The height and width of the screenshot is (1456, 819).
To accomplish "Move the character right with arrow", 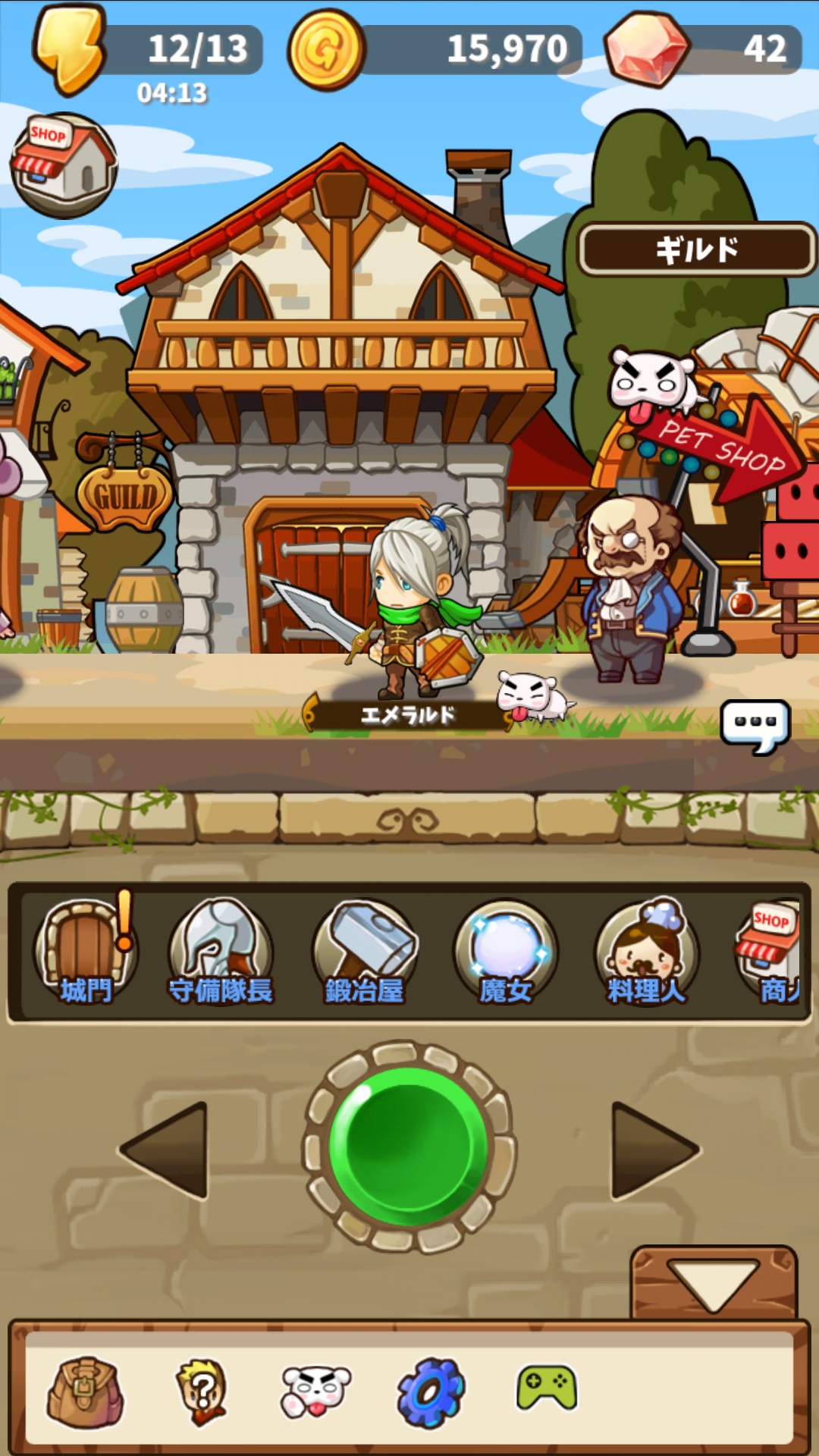I will 651,1150.
